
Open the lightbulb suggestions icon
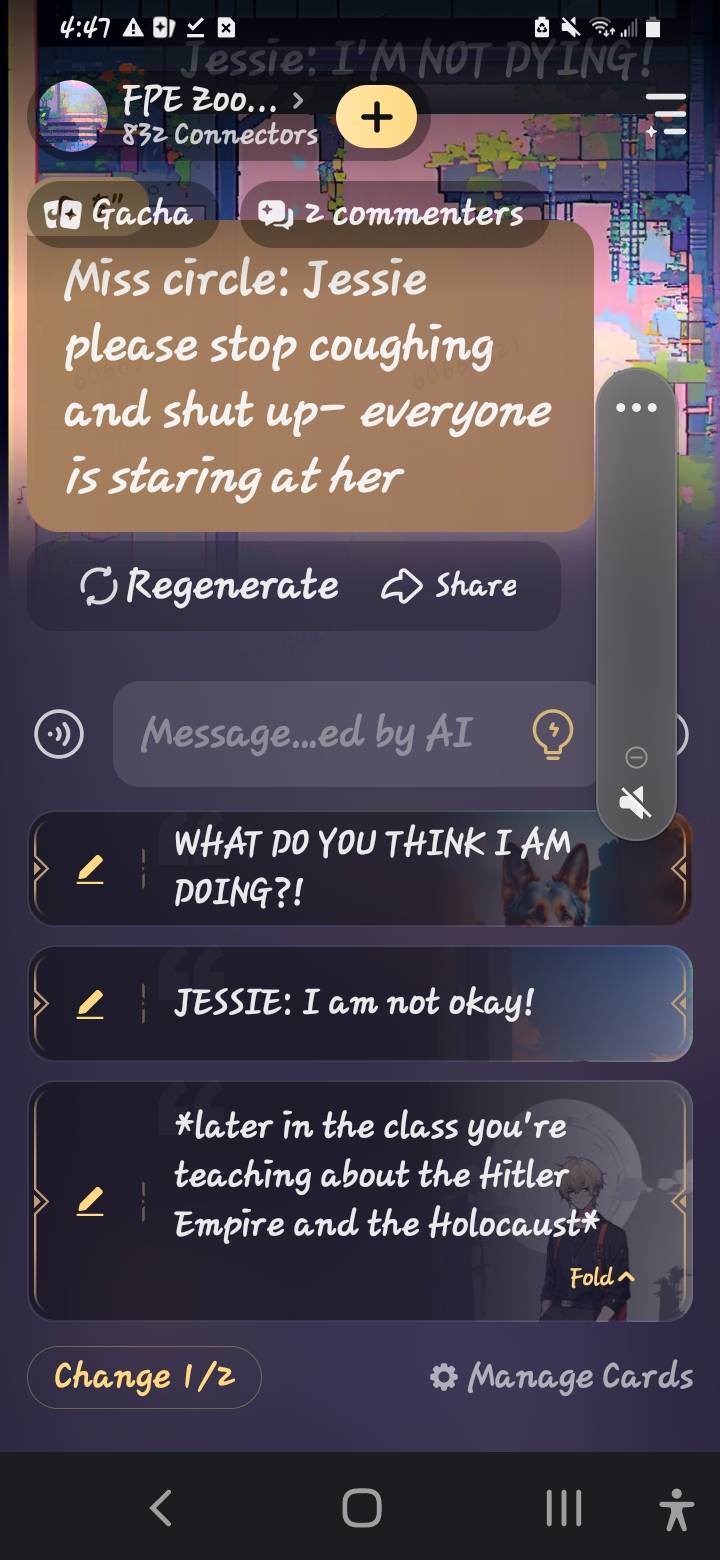click(552, 735)
